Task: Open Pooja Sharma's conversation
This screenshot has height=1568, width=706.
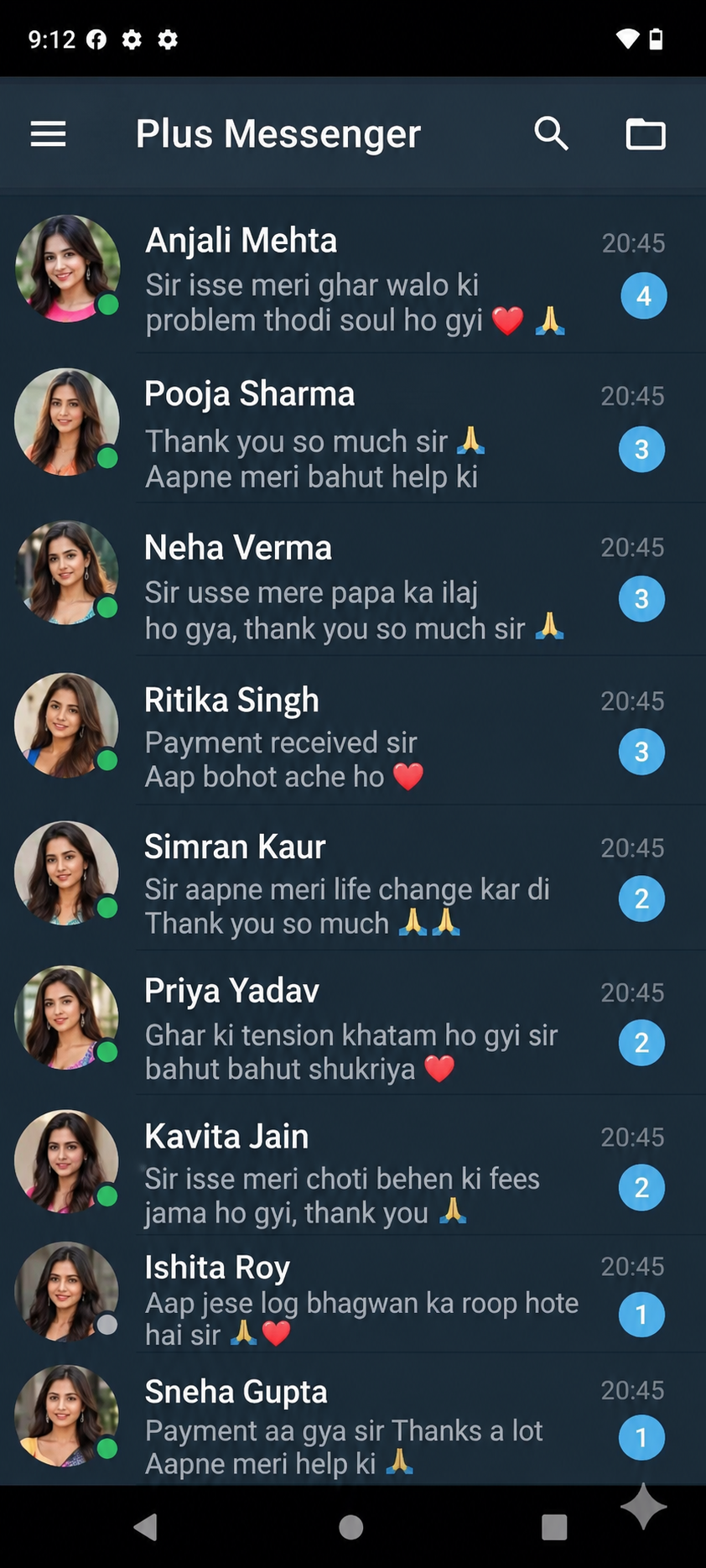Action: (x=353, y=429)
